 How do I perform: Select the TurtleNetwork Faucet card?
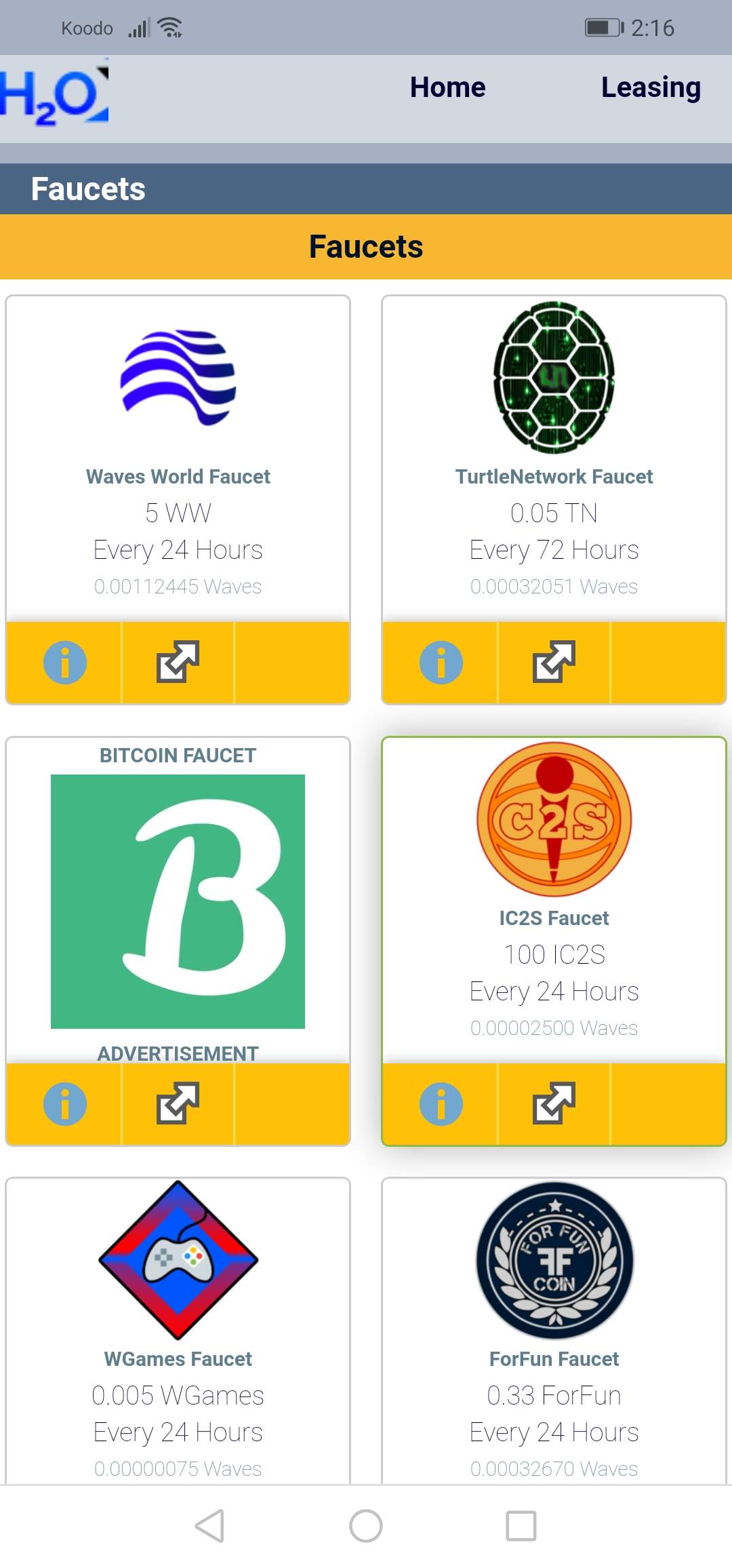tap(554, 475)
